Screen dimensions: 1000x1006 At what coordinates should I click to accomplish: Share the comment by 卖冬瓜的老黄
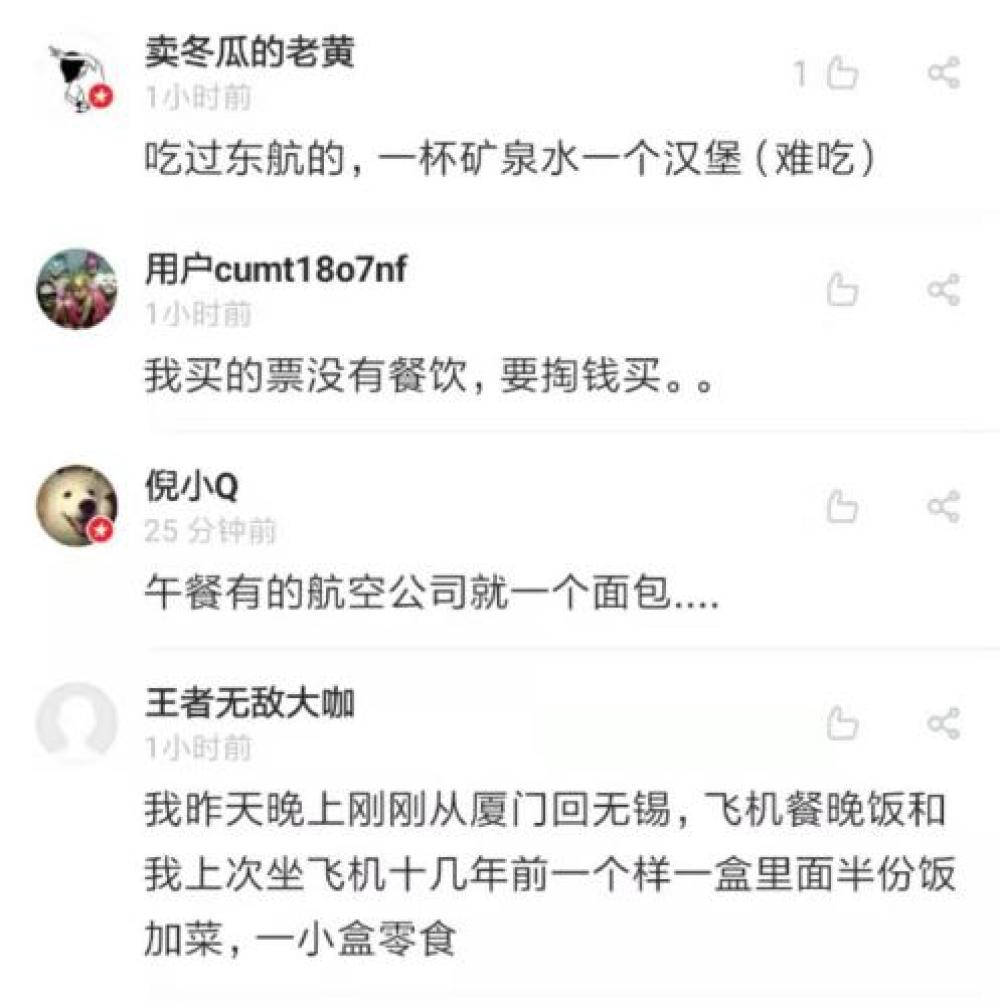point(943,74)
